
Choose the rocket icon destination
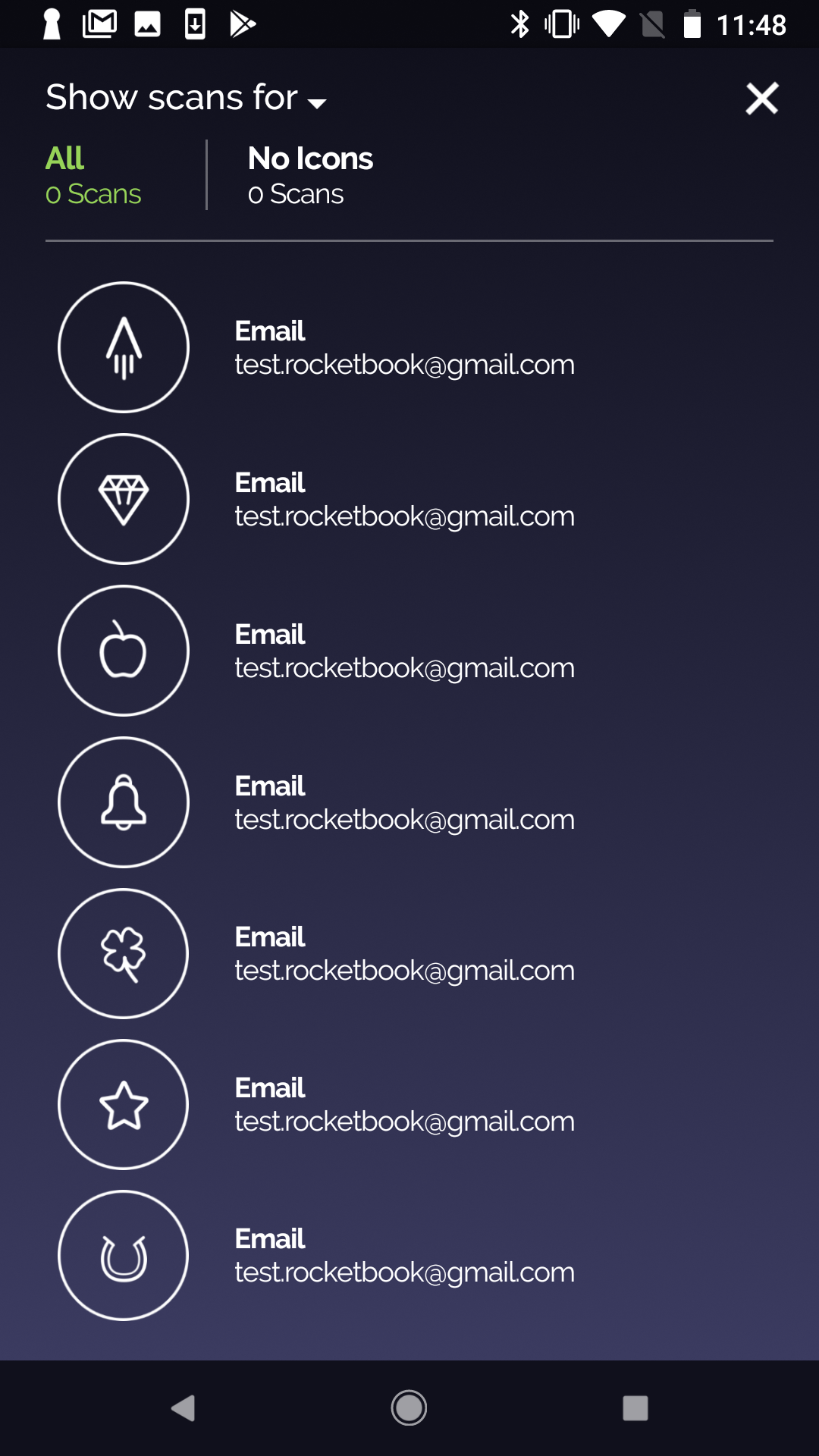click(124, 347)
